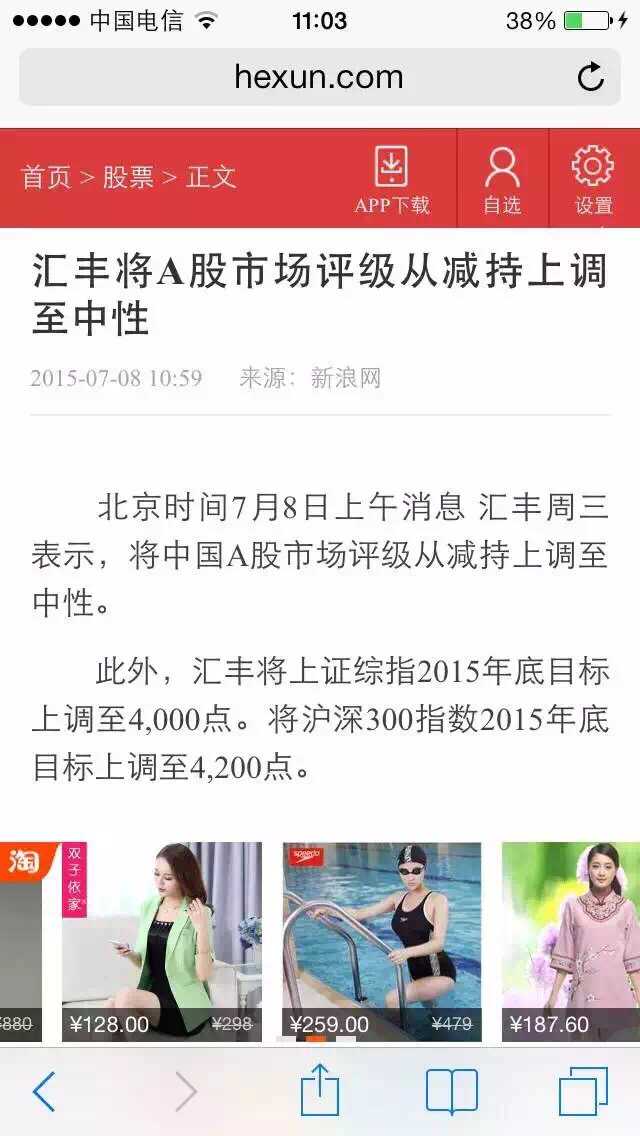Open Safari bookmarks

(452, 1091)
